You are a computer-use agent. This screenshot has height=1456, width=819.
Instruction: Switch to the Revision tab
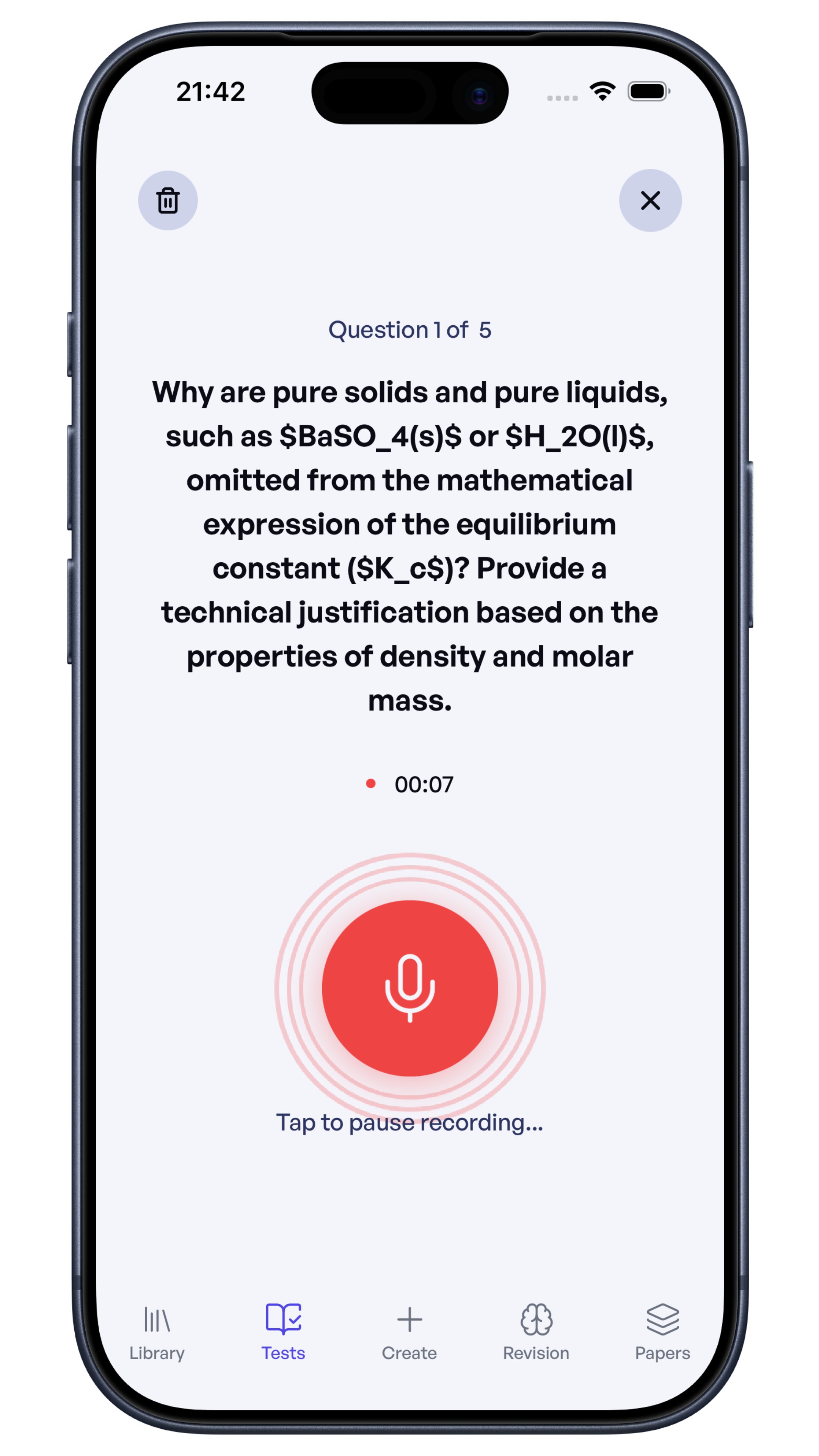(x=536, y=1332)
